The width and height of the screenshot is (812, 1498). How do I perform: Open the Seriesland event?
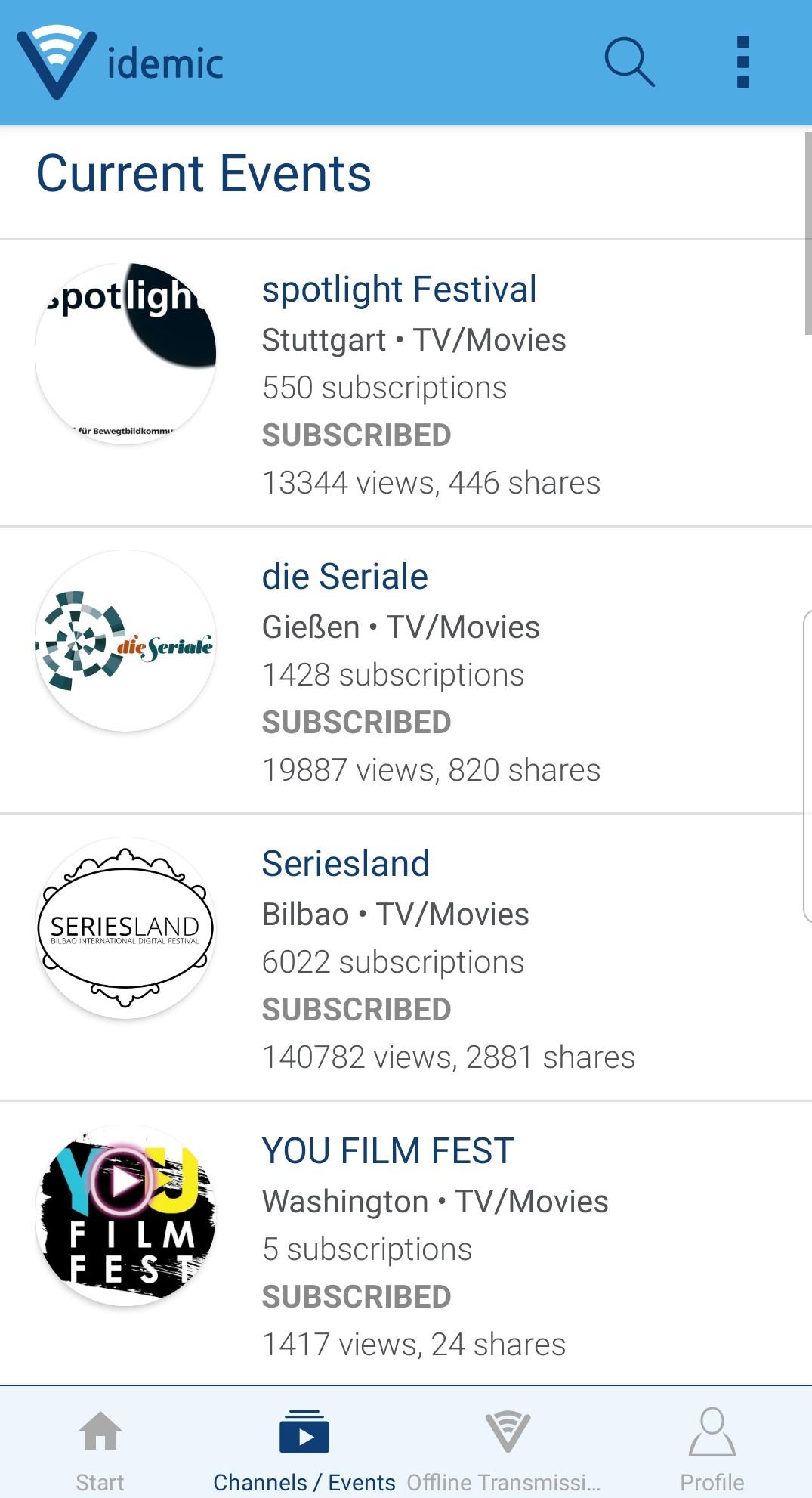click(345, 864)
